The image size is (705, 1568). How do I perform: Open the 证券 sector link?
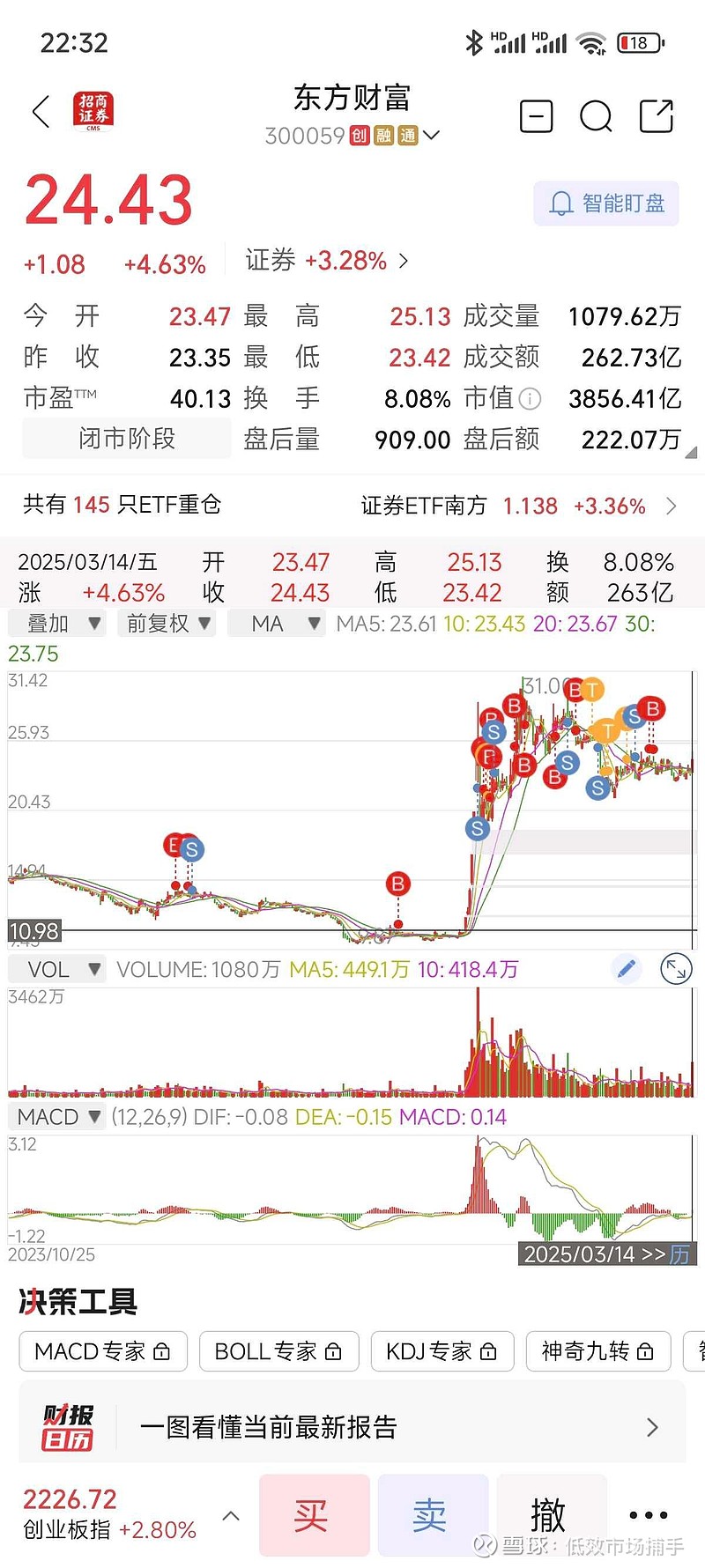(326, 261)
